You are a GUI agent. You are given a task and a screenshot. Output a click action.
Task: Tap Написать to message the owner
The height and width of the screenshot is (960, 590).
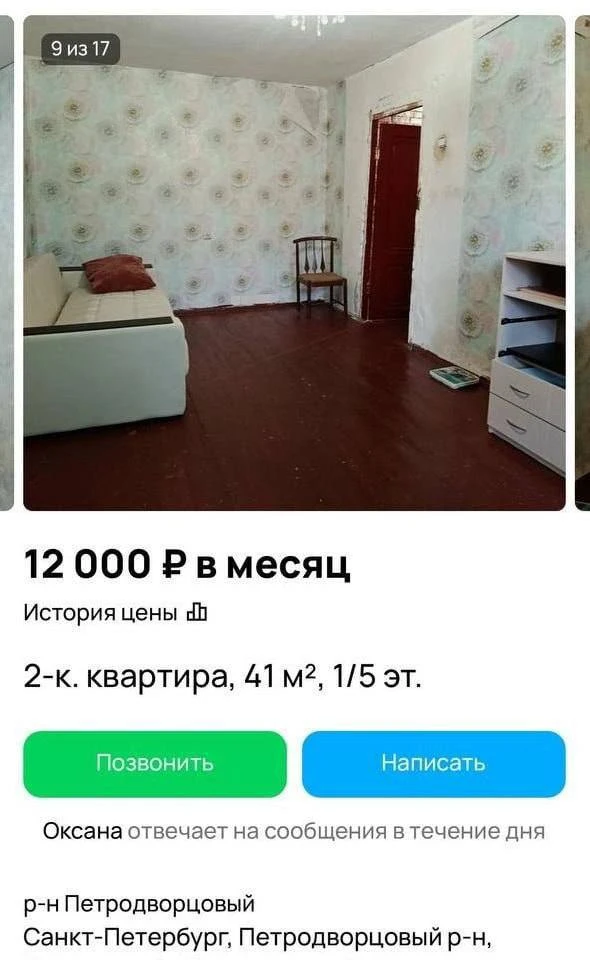[433, 763]
